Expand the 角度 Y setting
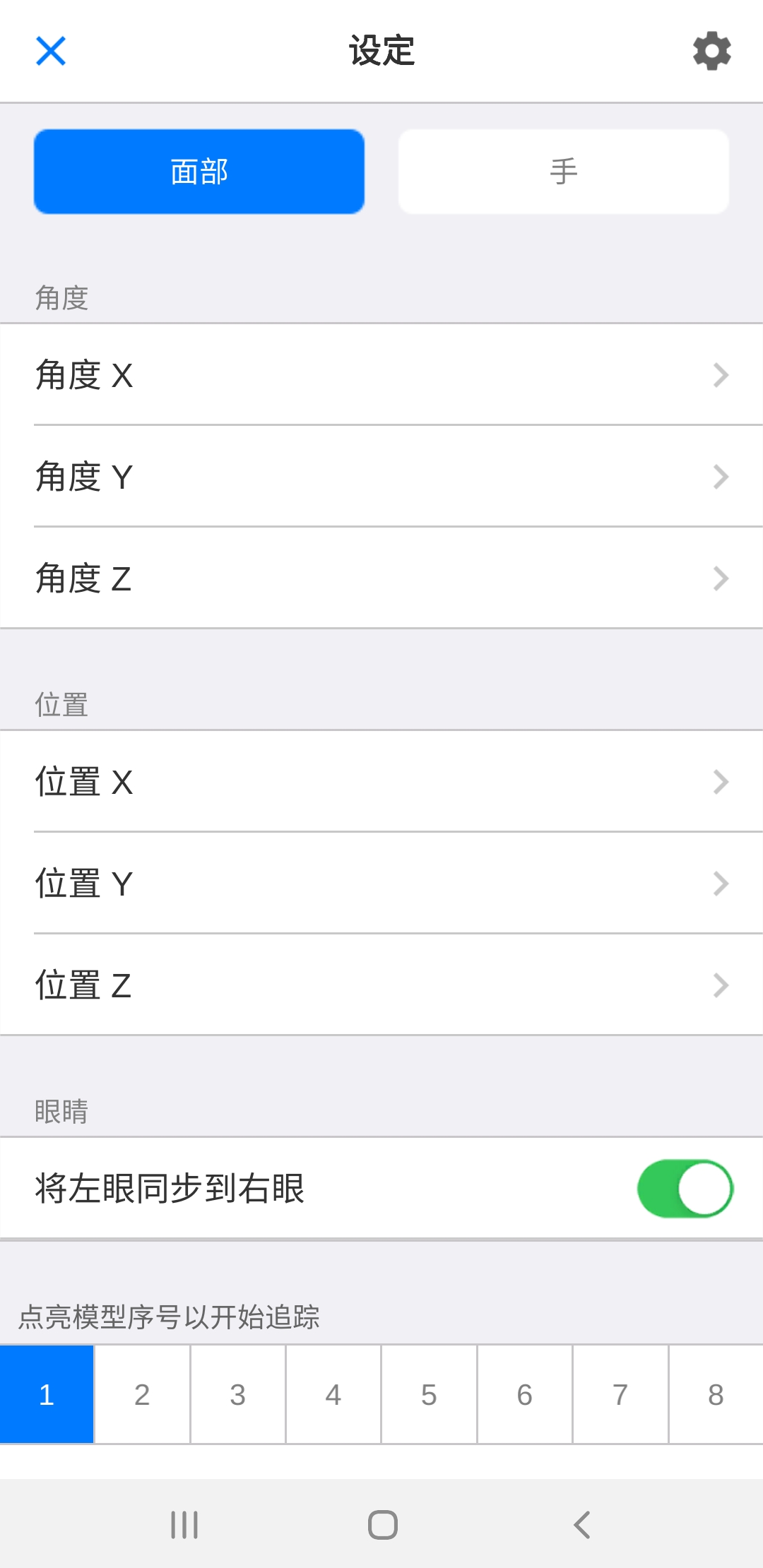 381,477
